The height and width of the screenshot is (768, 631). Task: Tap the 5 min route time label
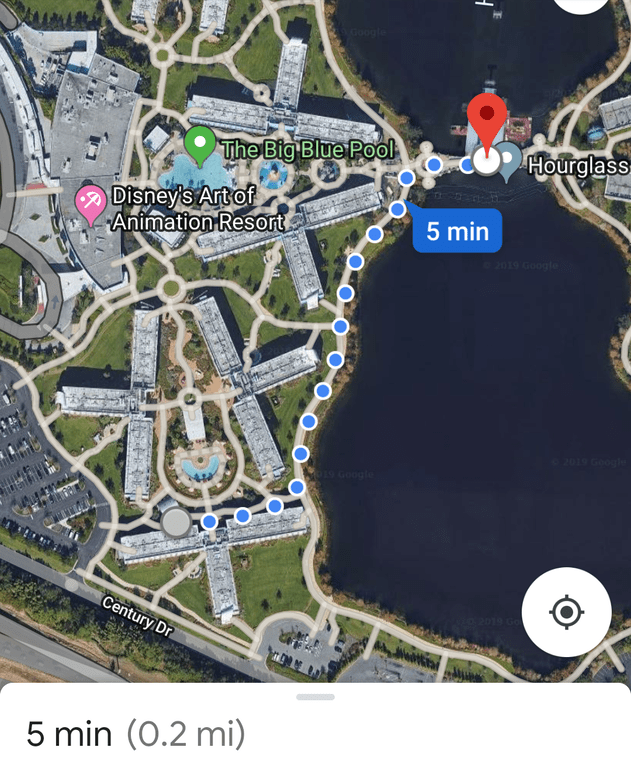pyautogui.click(x=457, y=232)
